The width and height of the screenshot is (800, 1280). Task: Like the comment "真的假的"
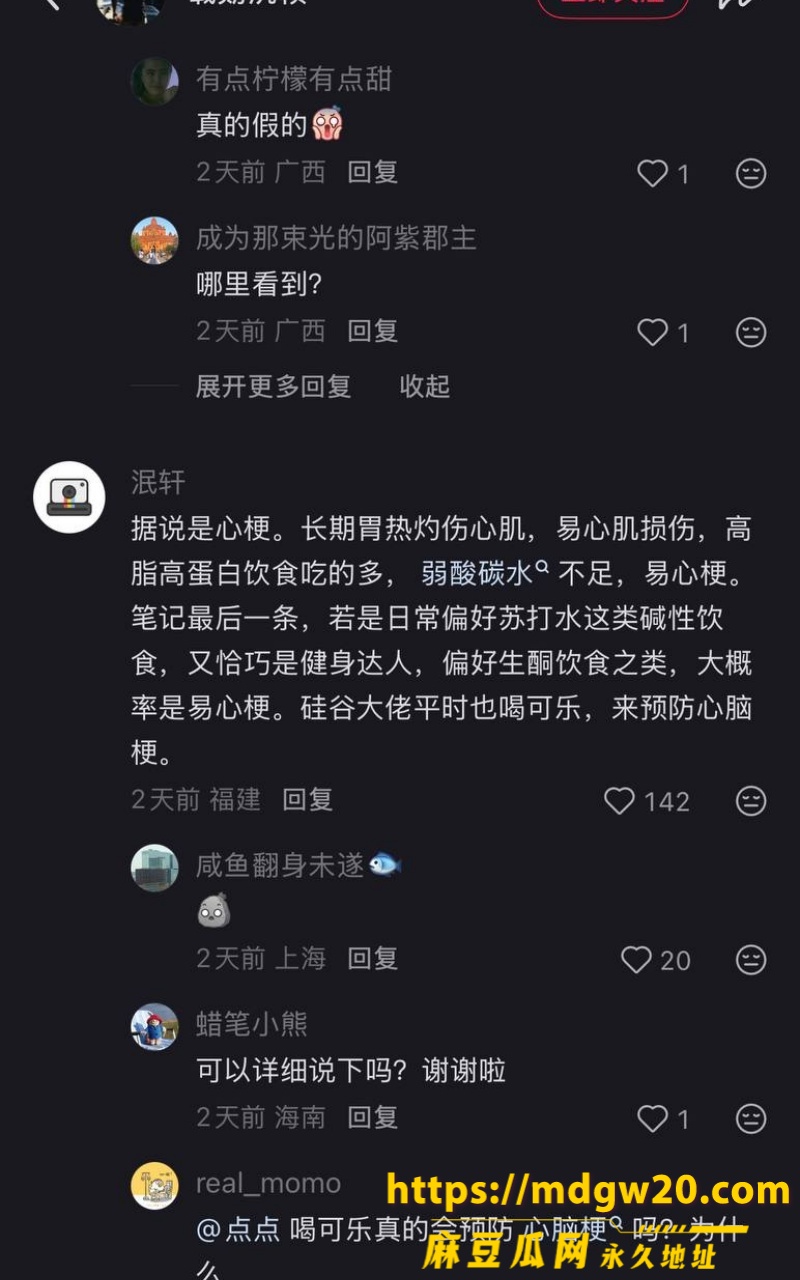pos(652,173)
